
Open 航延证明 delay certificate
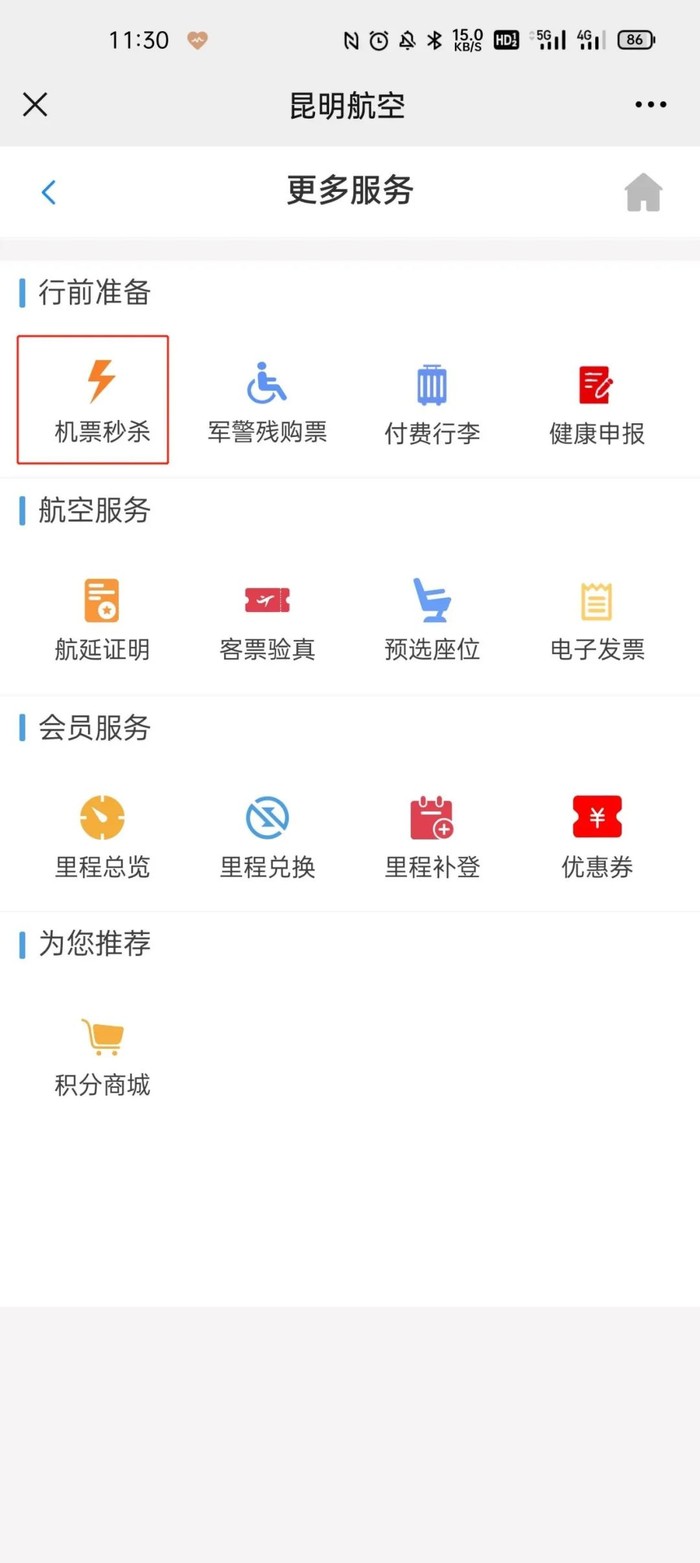[101, 618]
